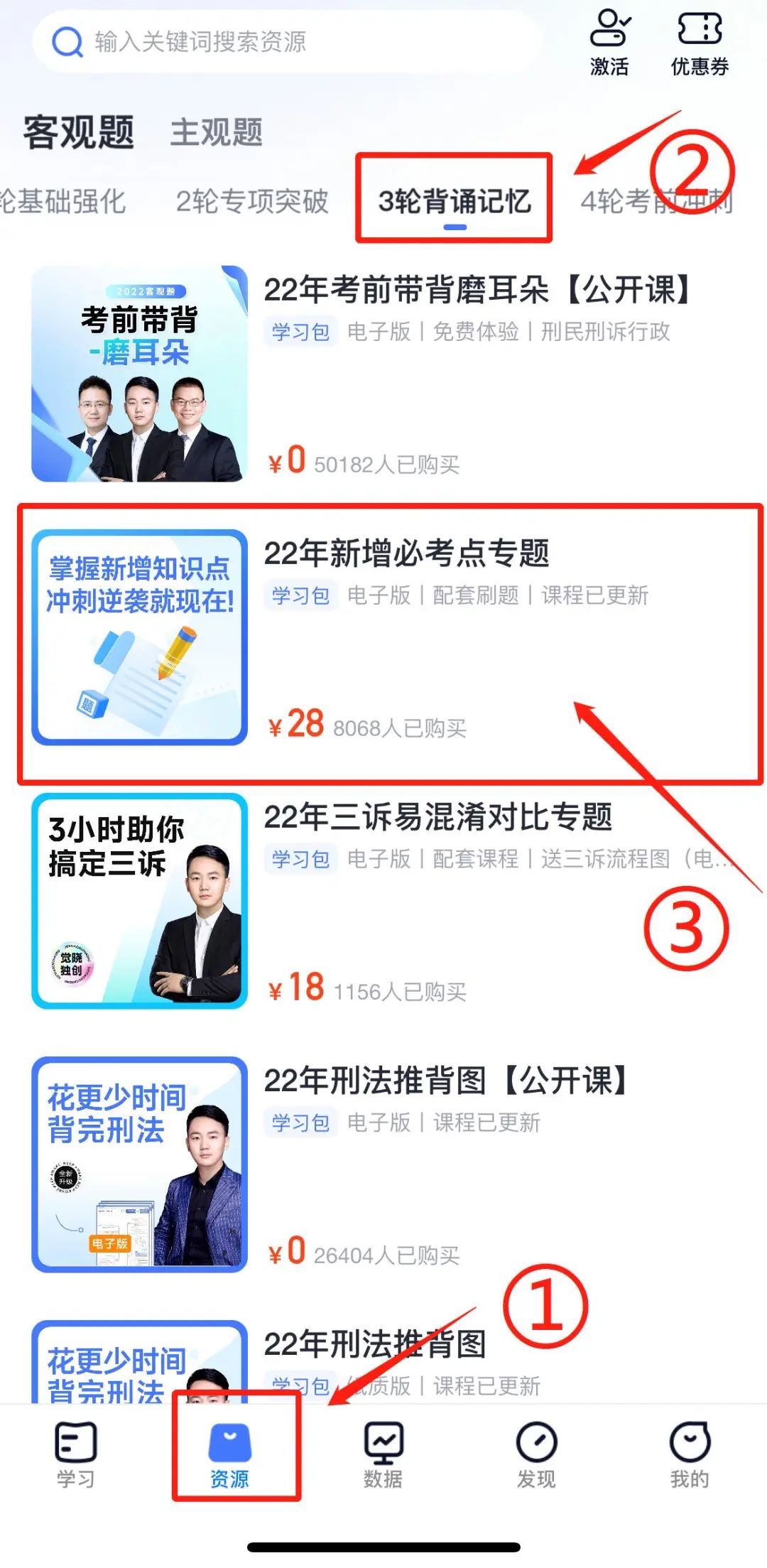Switch to the 客观题 section
This screenshot has height=1568, width=767.
(78, 133)
